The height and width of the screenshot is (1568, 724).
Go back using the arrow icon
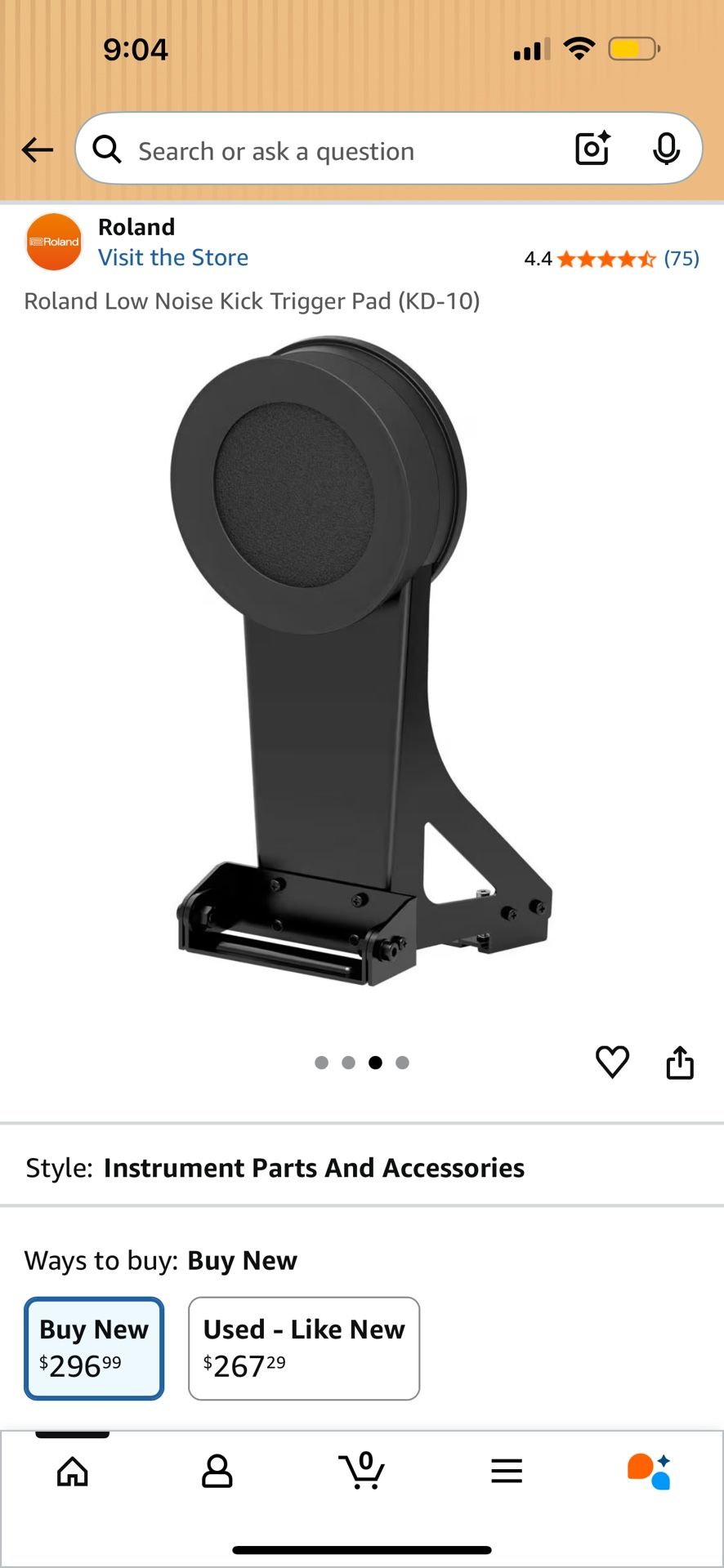click(x=38, y=149)
